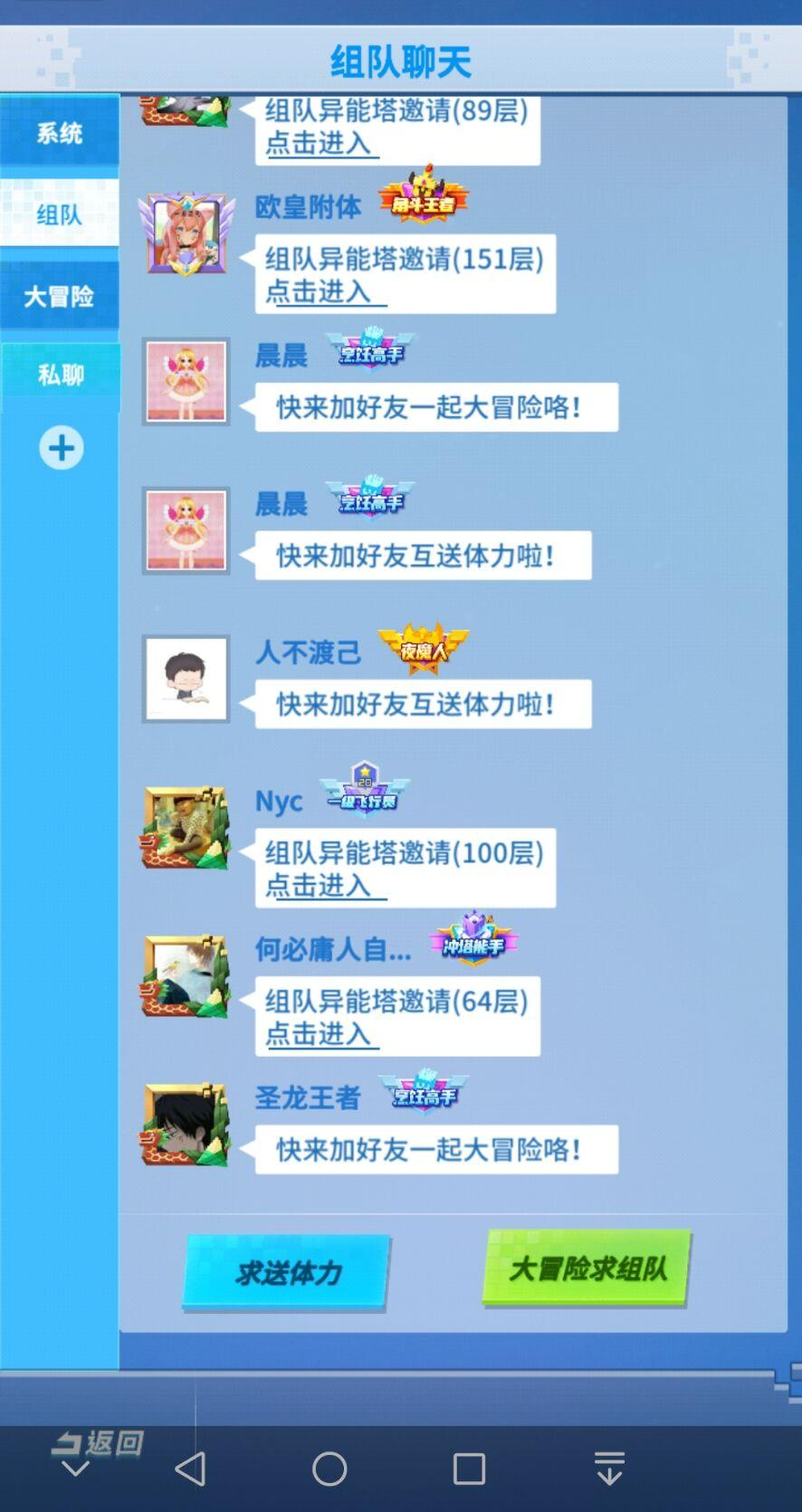Open 圣龙王者's avatar
Screen dimensions: 802x1512
[x=186, y=1125]
